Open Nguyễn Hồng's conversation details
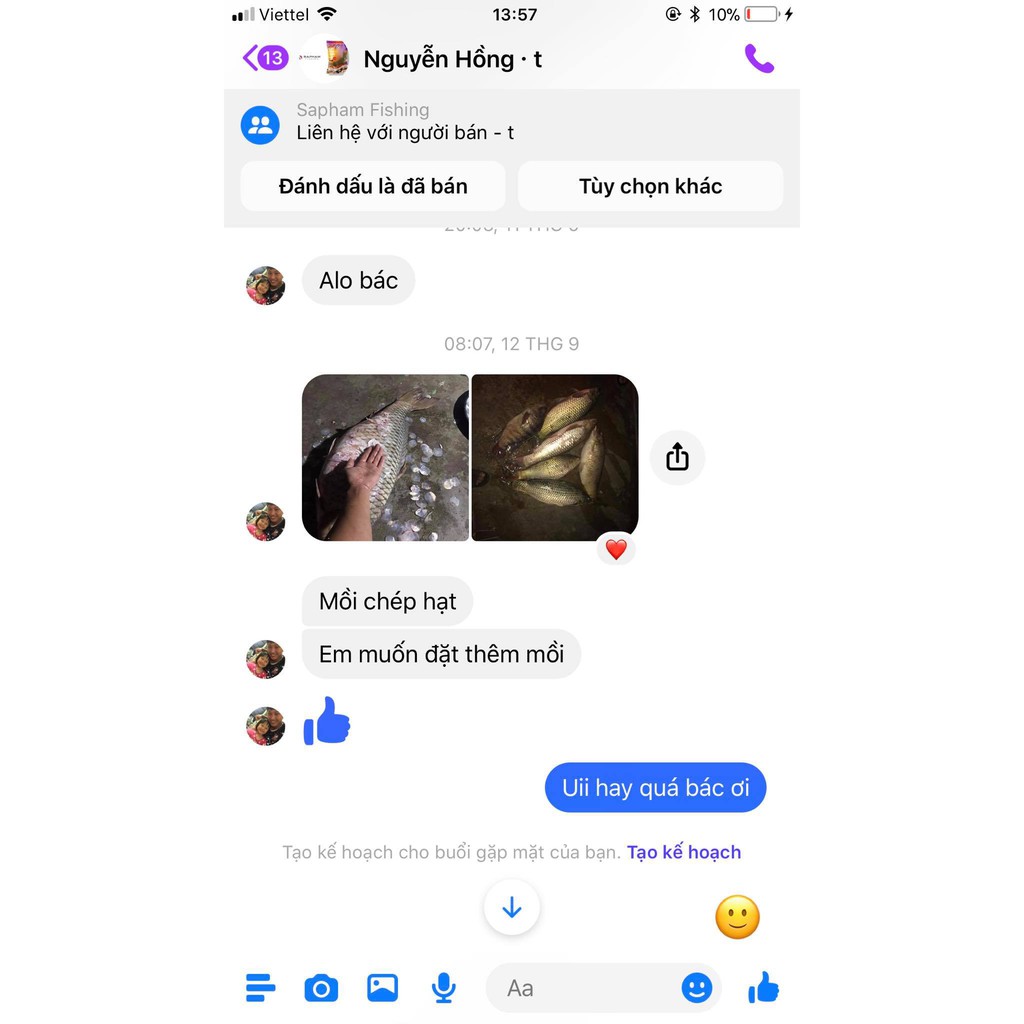The height and width of the screenshot is (1024, 1024). [x=452, y=59]
